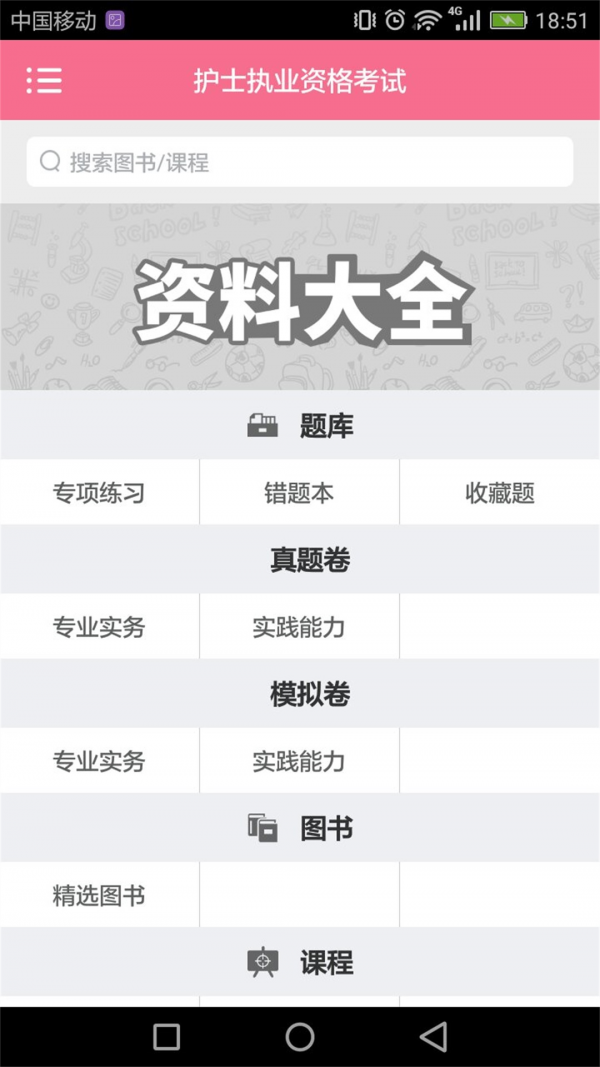Open 专业实务 under 模拟卷
The image size is (600, 1067).
click(x=99, y=761)
